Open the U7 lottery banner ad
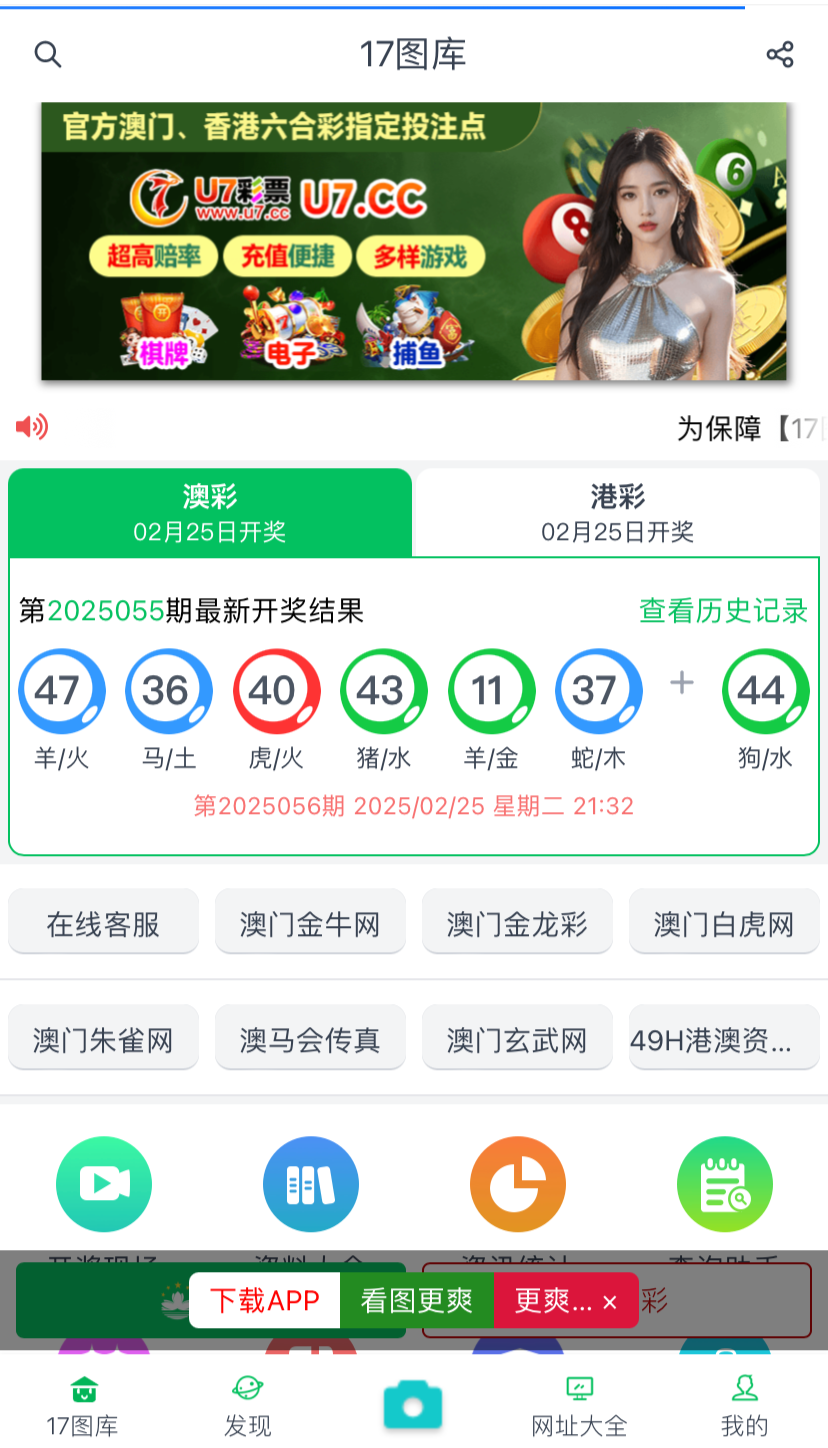Image resolution: width=828 pixels, height=1448 pixels. coord(414,241)
